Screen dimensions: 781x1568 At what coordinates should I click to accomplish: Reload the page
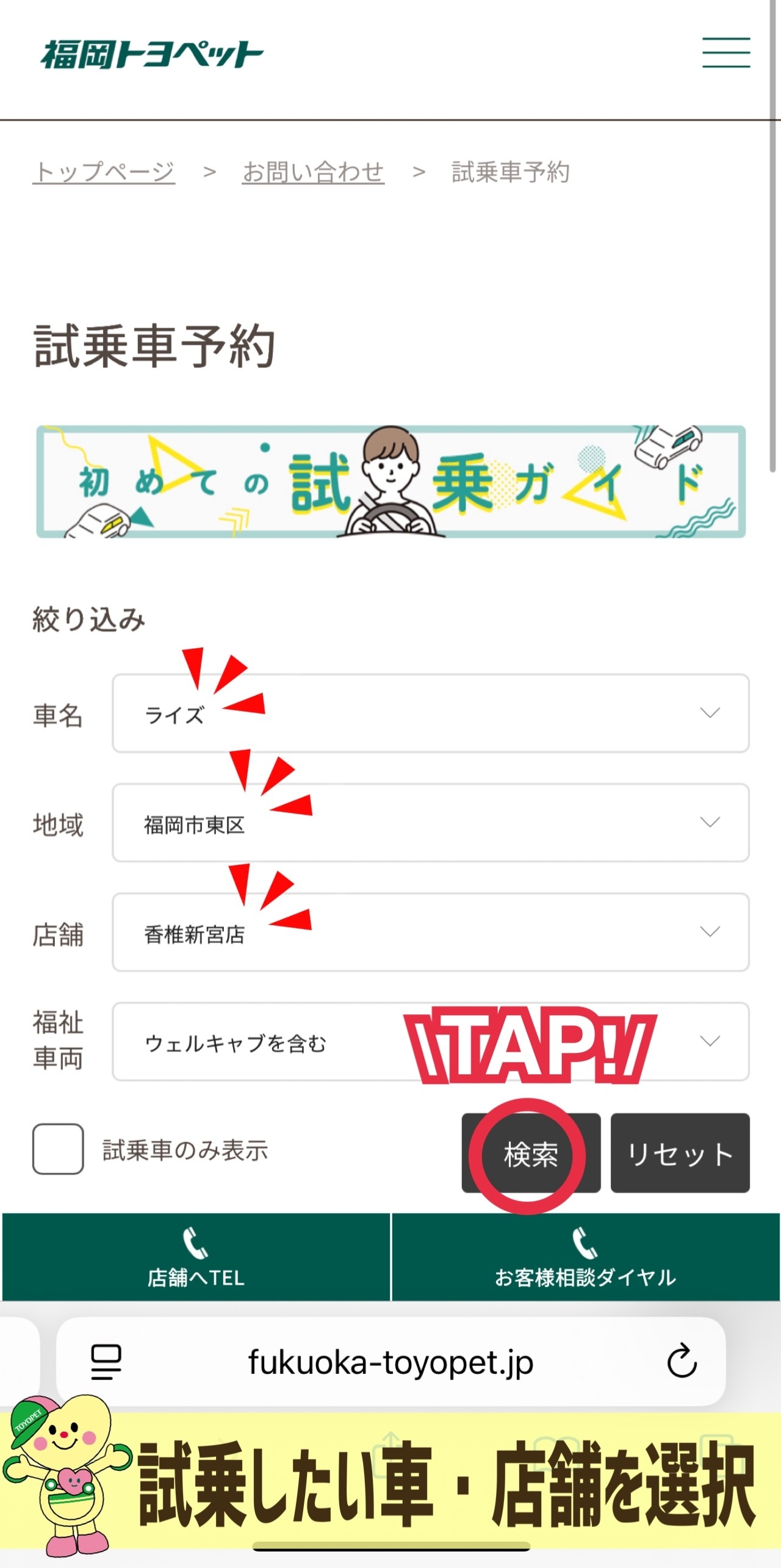point(682,1361)
